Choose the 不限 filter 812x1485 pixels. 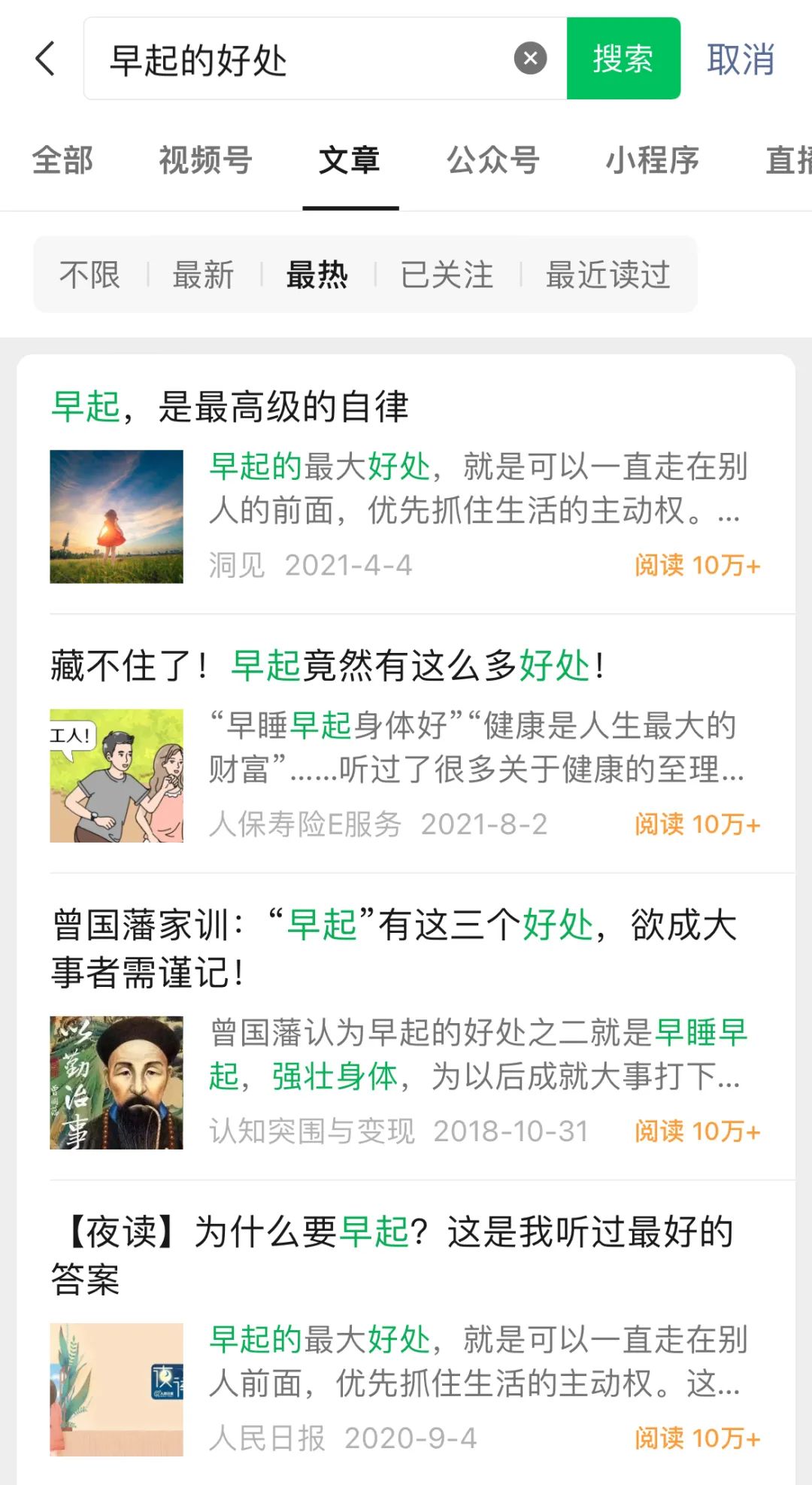coord(89,275)
